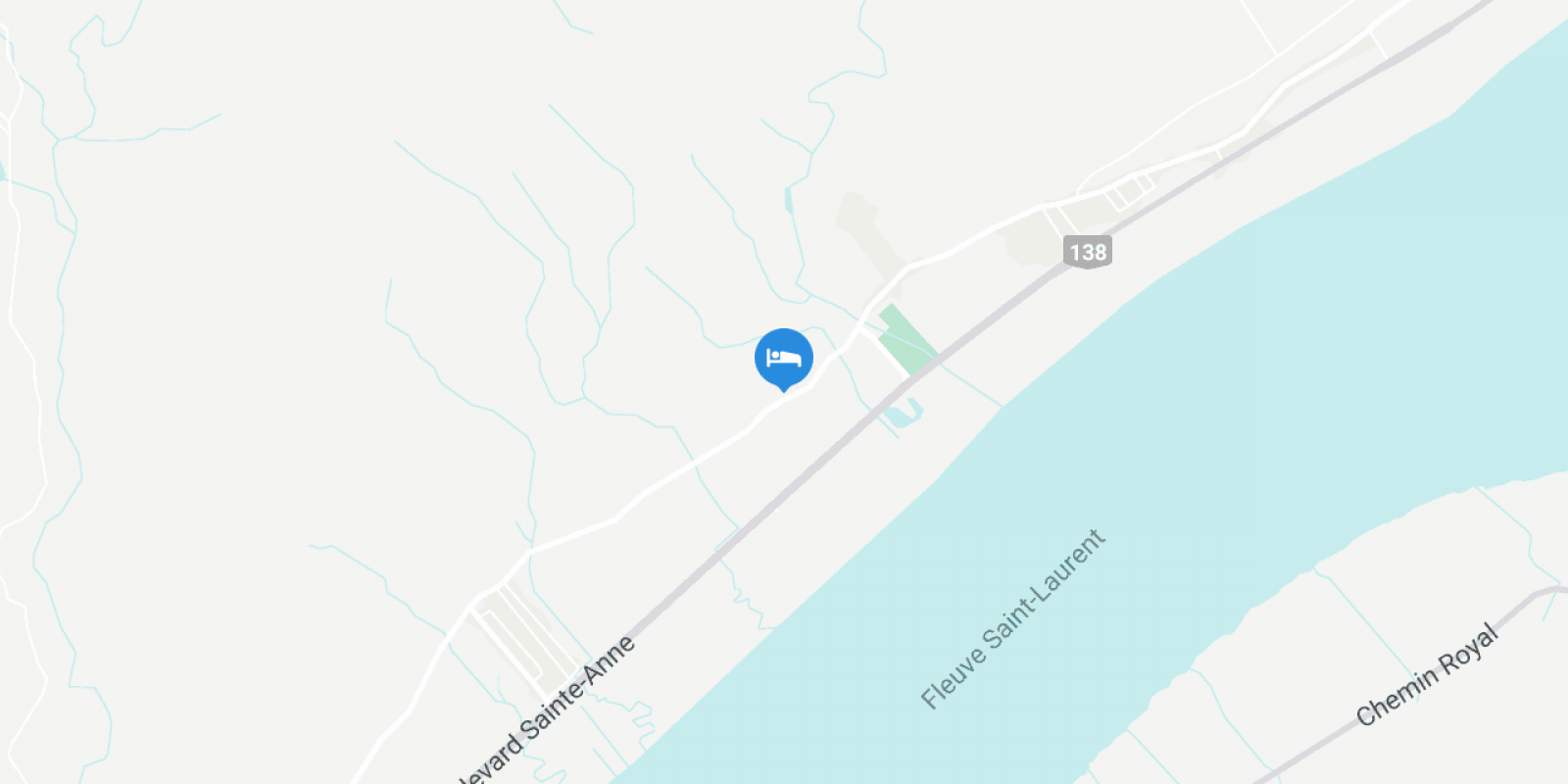Tap the blue hotel bed map marker
1568x784 pixels.
click(x=783, y=358)
